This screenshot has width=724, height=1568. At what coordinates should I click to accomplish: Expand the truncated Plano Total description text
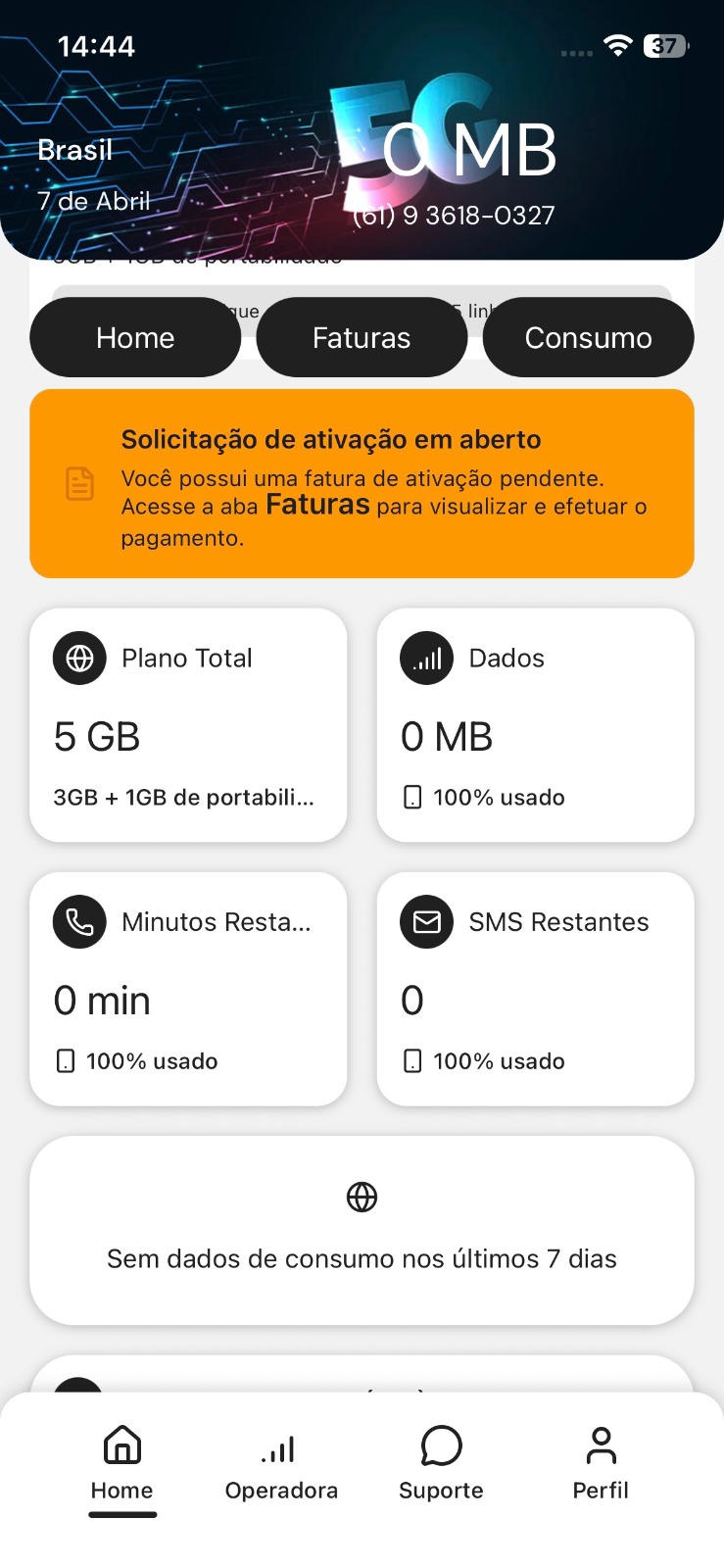tap(182, 798)
